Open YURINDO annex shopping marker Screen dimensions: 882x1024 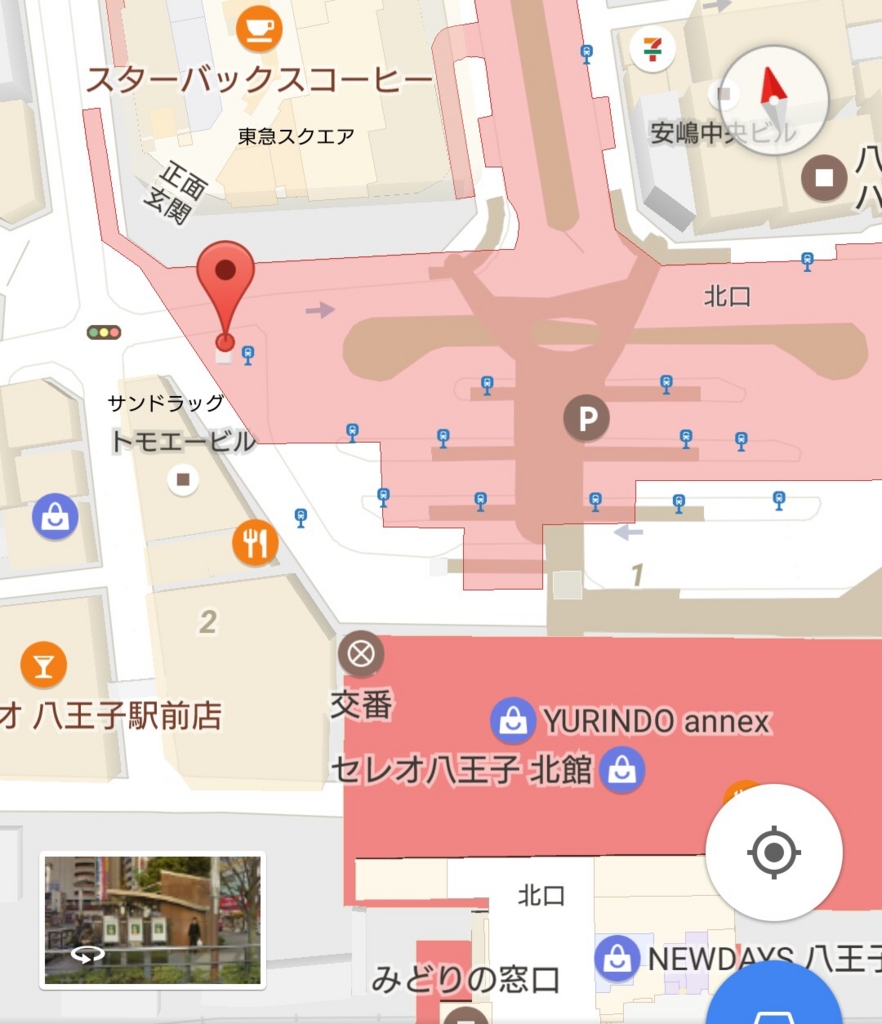512,721
